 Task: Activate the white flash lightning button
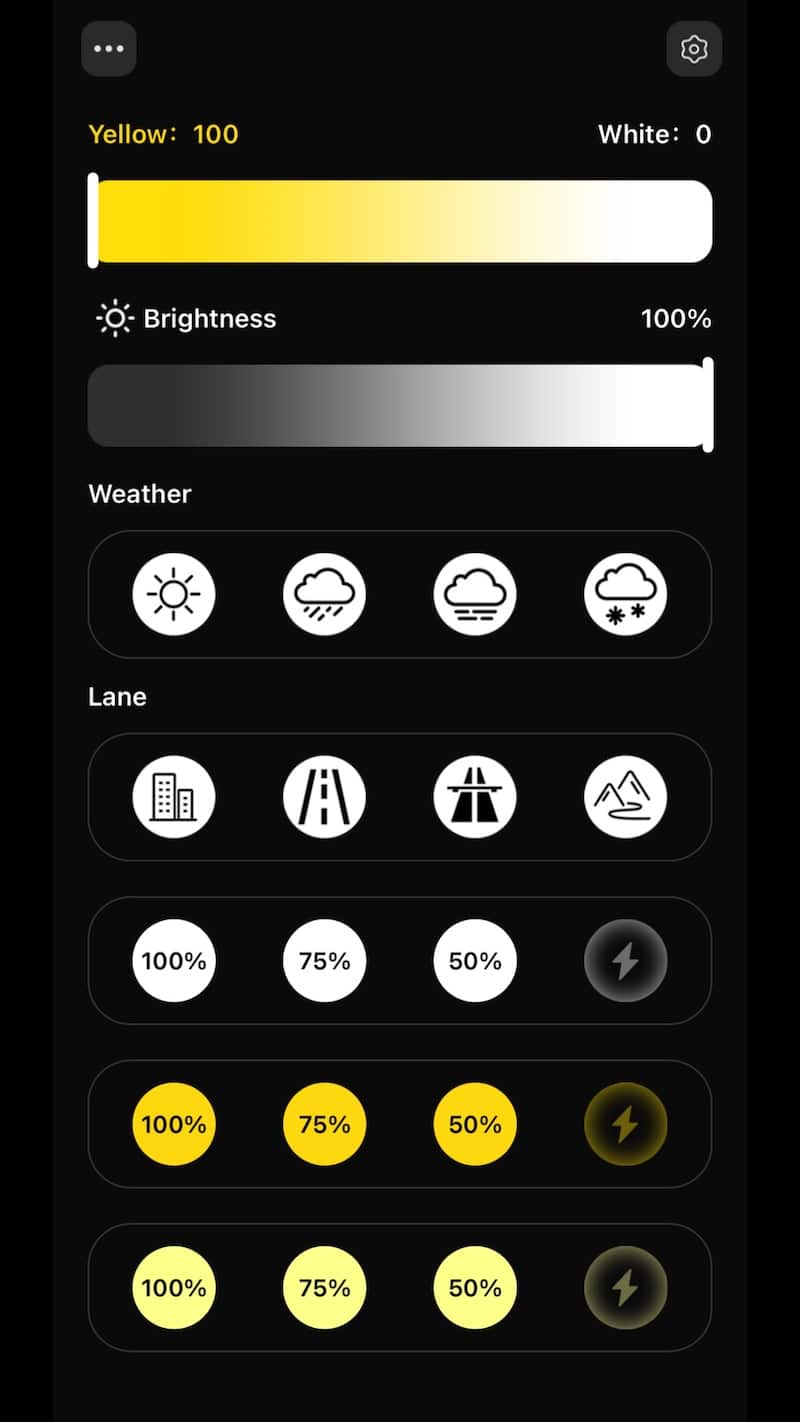tap(625, 961)
